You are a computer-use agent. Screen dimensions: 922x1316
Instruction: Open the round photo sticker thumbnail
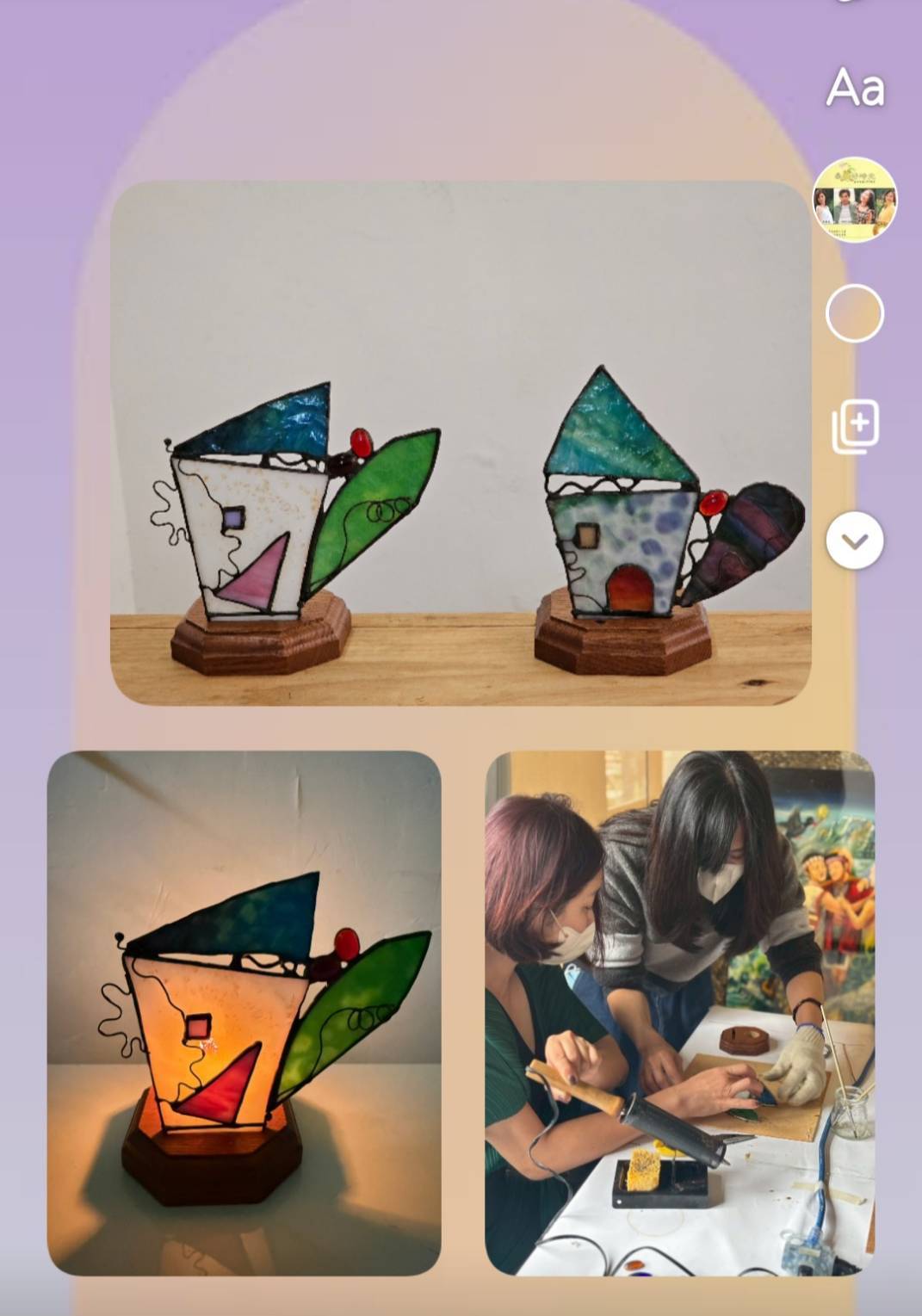(855, 200)
